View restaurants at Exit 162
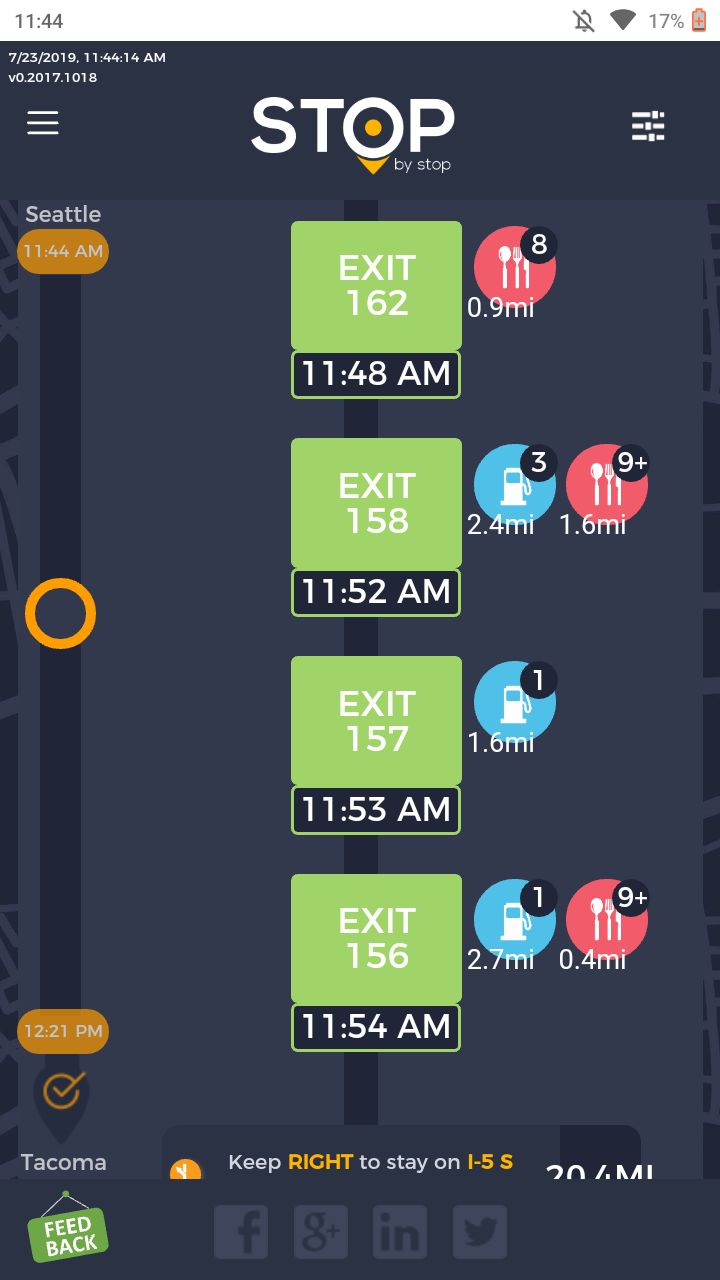This screenshot has width=720, height=1280. click(x=514, y=267)
